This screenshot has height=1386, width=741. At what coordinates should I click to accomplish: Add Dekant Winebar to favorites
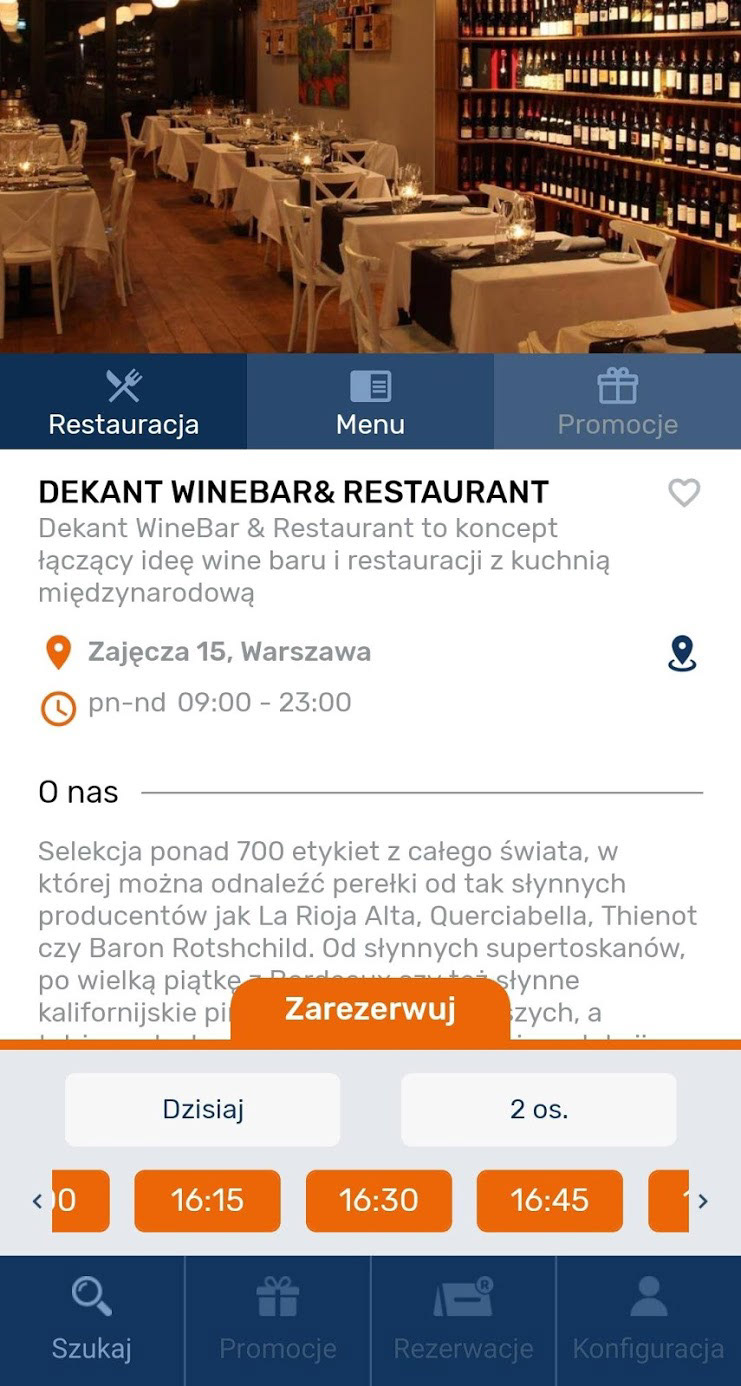click(x=684, y=493)
